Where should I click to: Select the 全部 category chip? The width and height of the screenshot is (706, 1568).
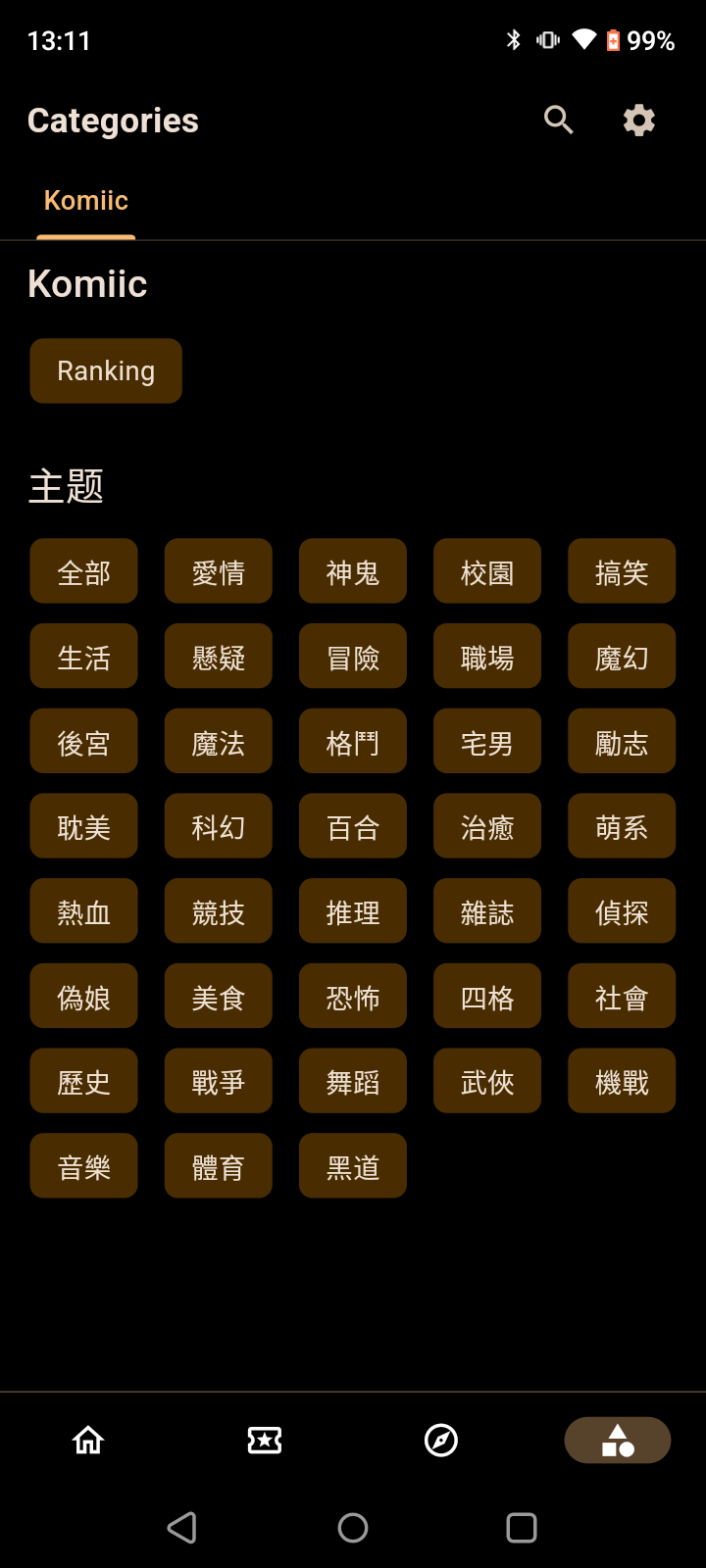[x=84, y=571]
